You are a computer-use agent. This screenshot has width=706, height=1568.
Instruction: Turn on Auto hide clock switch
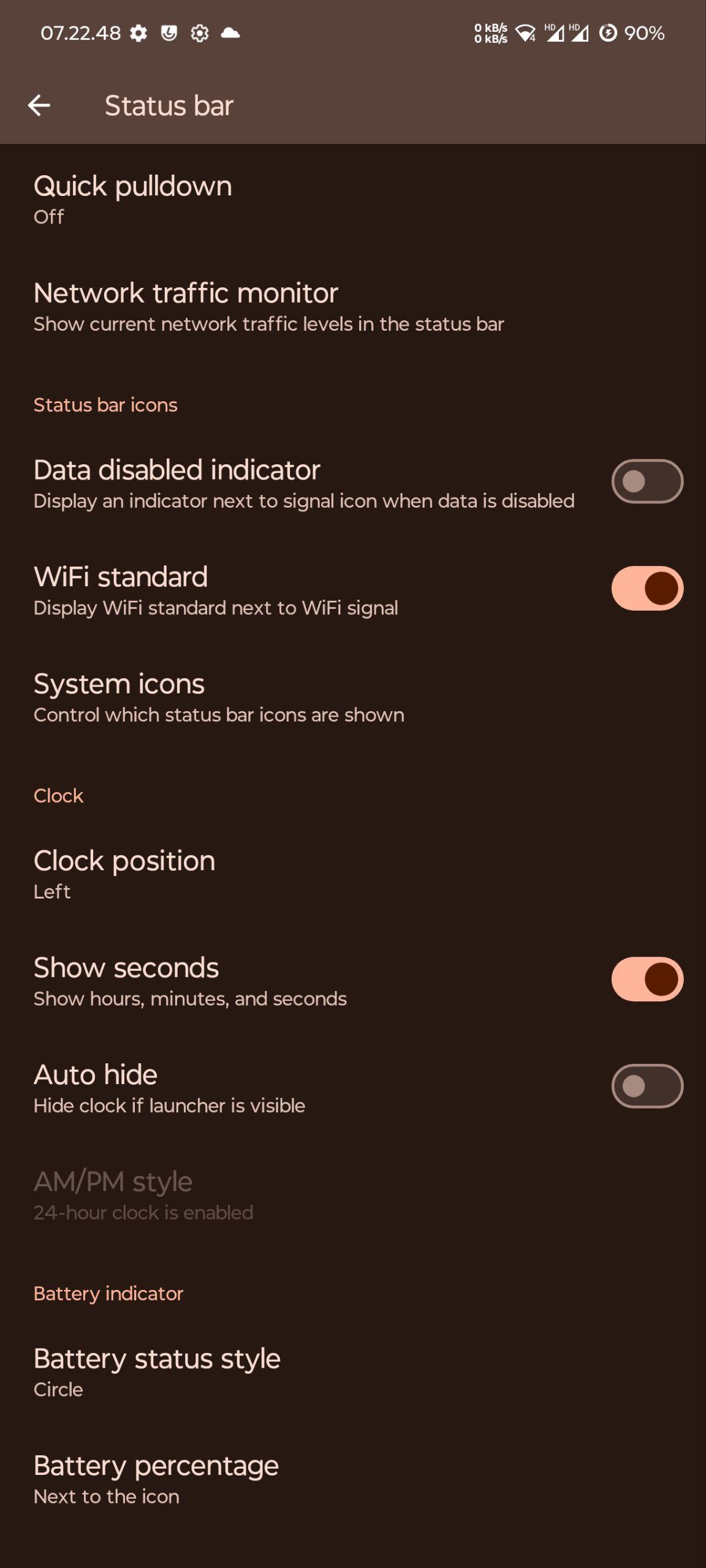(647, 1086)
